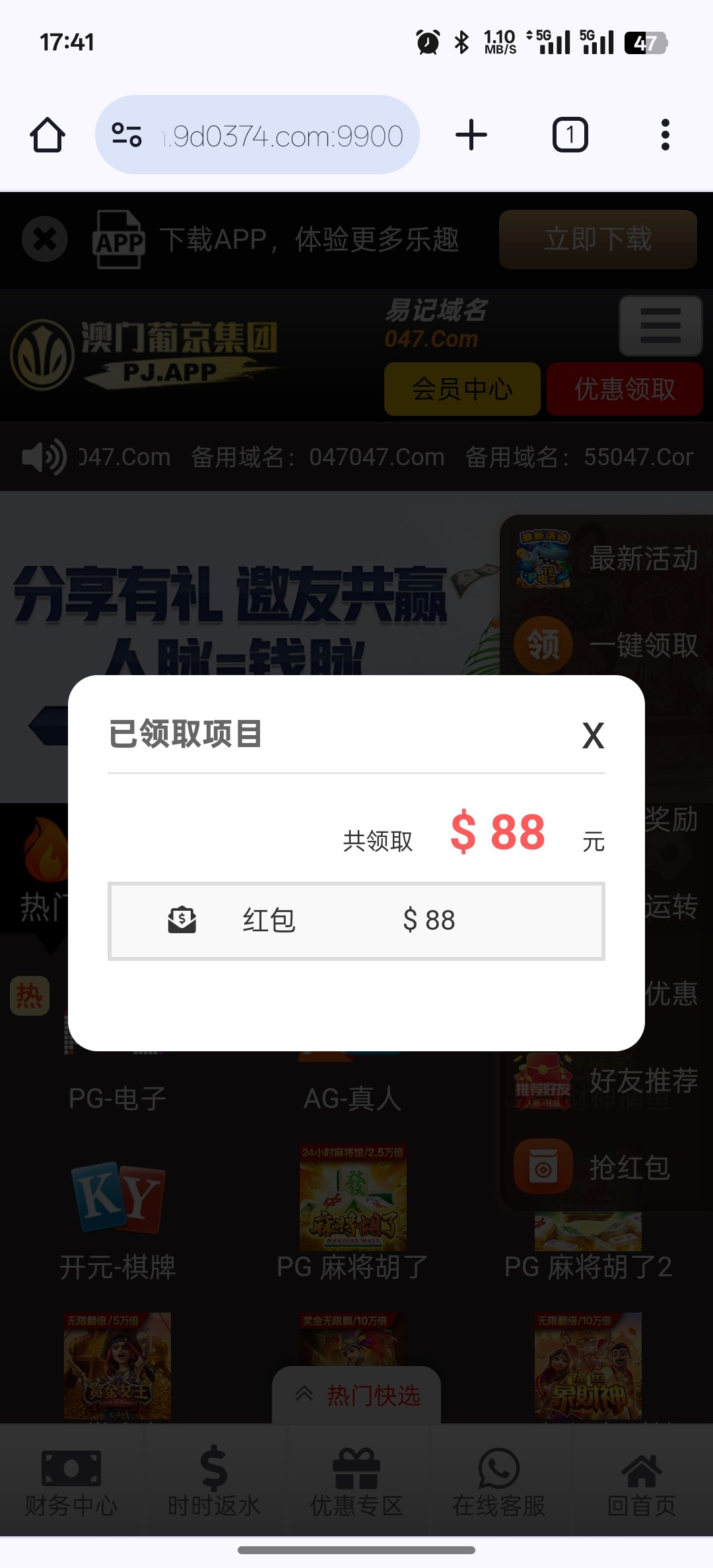
Task: Tap the 立即下载 button
Action: click(x=598, y=239)
